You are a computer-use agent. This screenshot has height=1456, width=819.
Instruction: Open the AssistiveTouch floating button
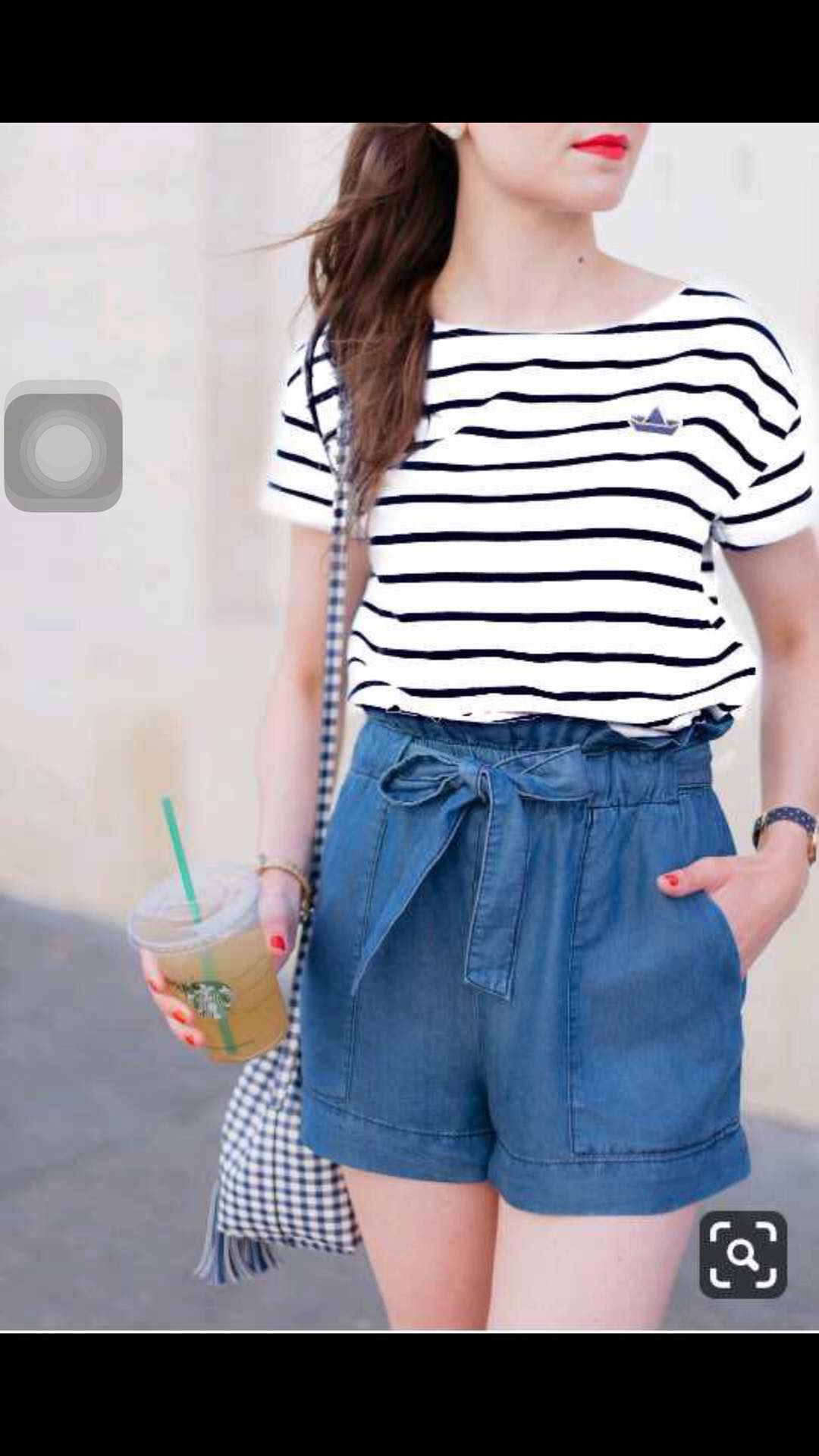pos(64,447)
